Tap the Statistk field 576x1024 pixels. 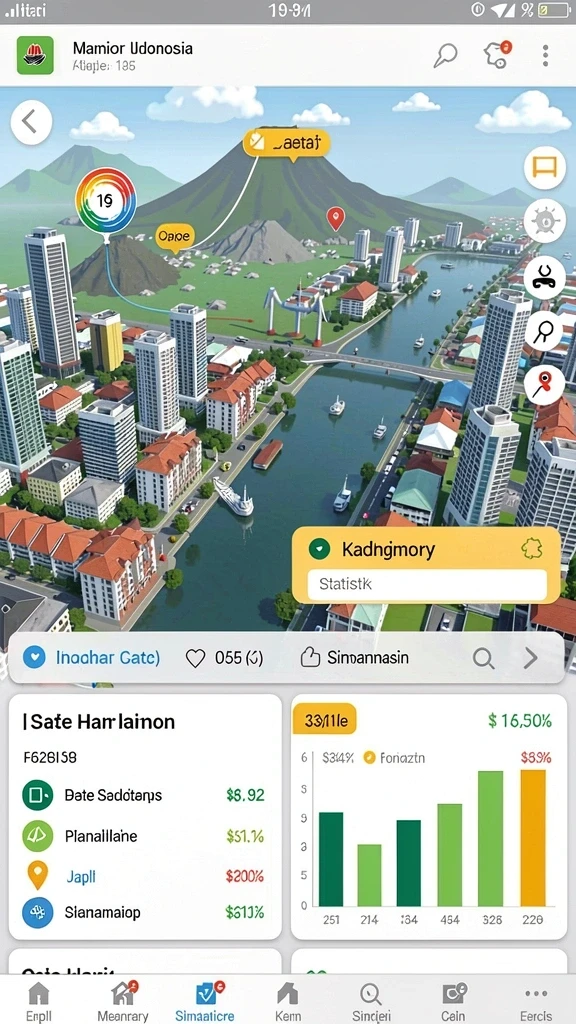click(x=427, y=584)
